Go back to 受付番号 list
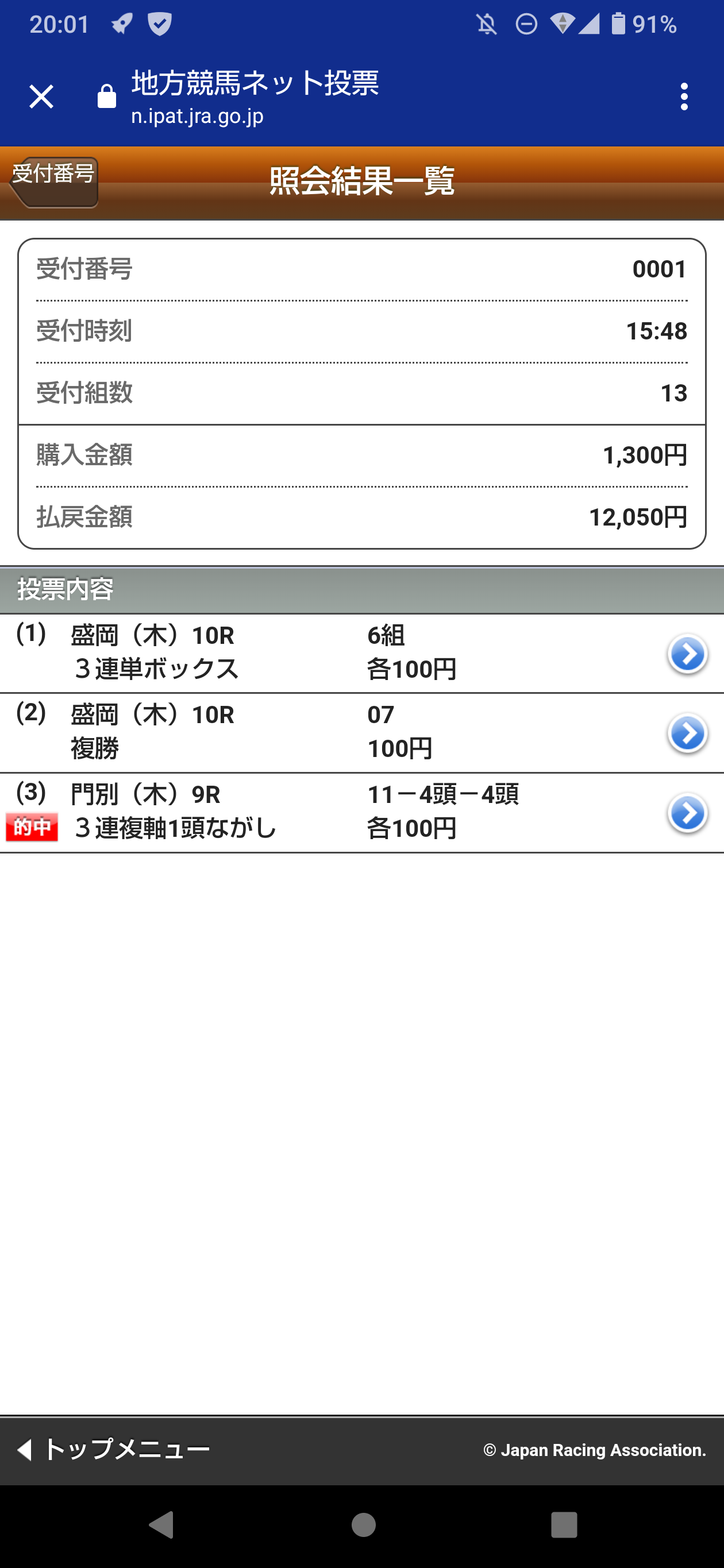Viewport: 724px width, 1568px height. click(54, 181)
